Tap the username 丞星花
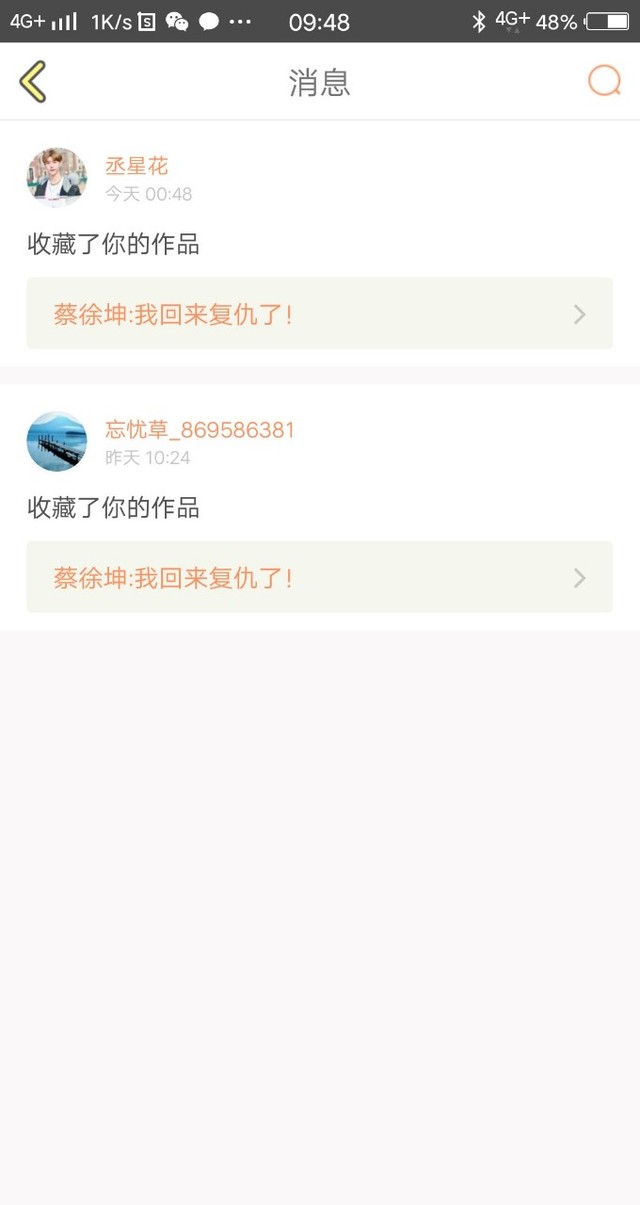 (x=137, y=166)
